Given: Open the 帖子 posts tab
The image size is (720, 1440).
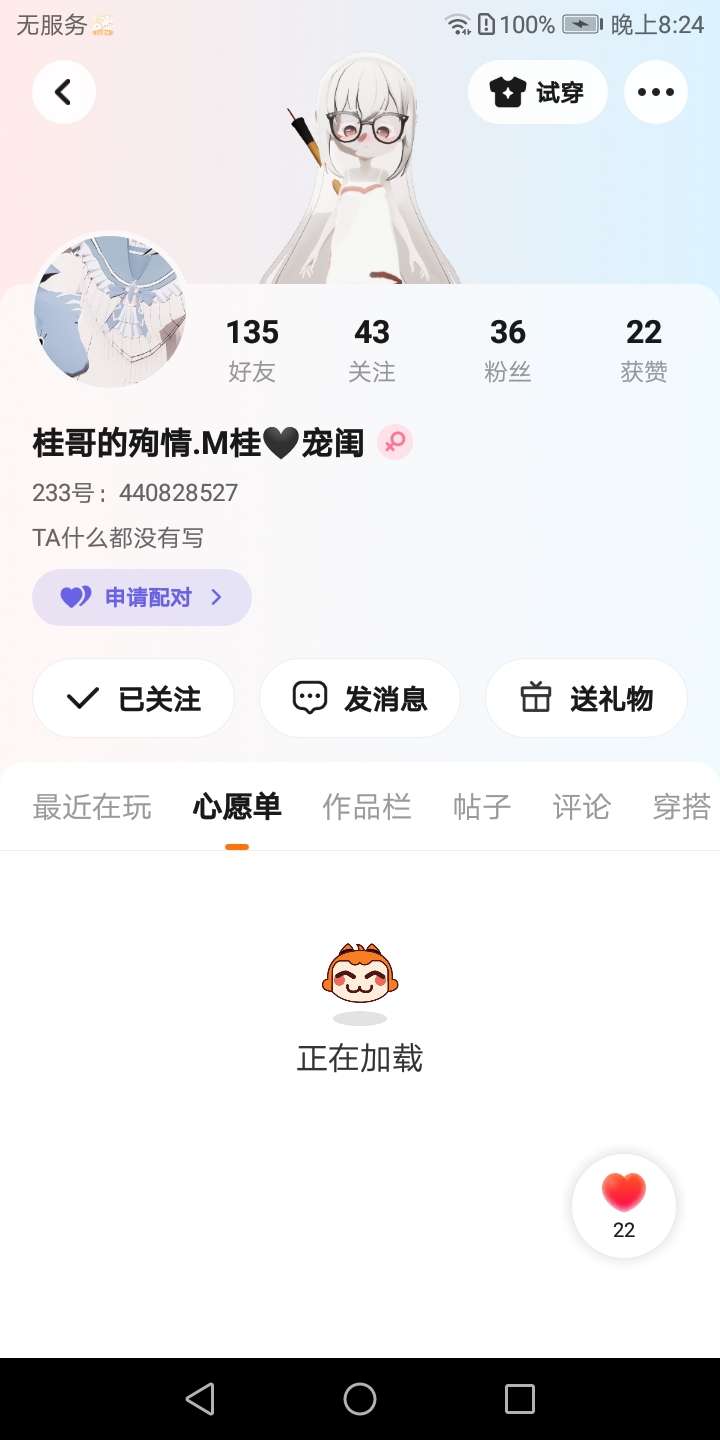Looking at the screenshot, I should 482,807.
